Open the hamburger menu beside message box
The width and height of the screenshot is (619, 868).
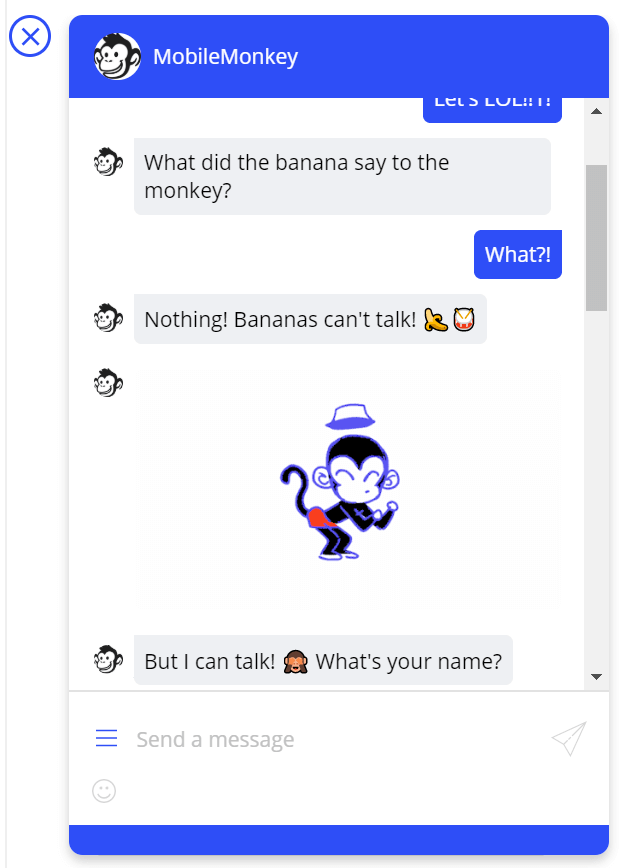[106, 739]
